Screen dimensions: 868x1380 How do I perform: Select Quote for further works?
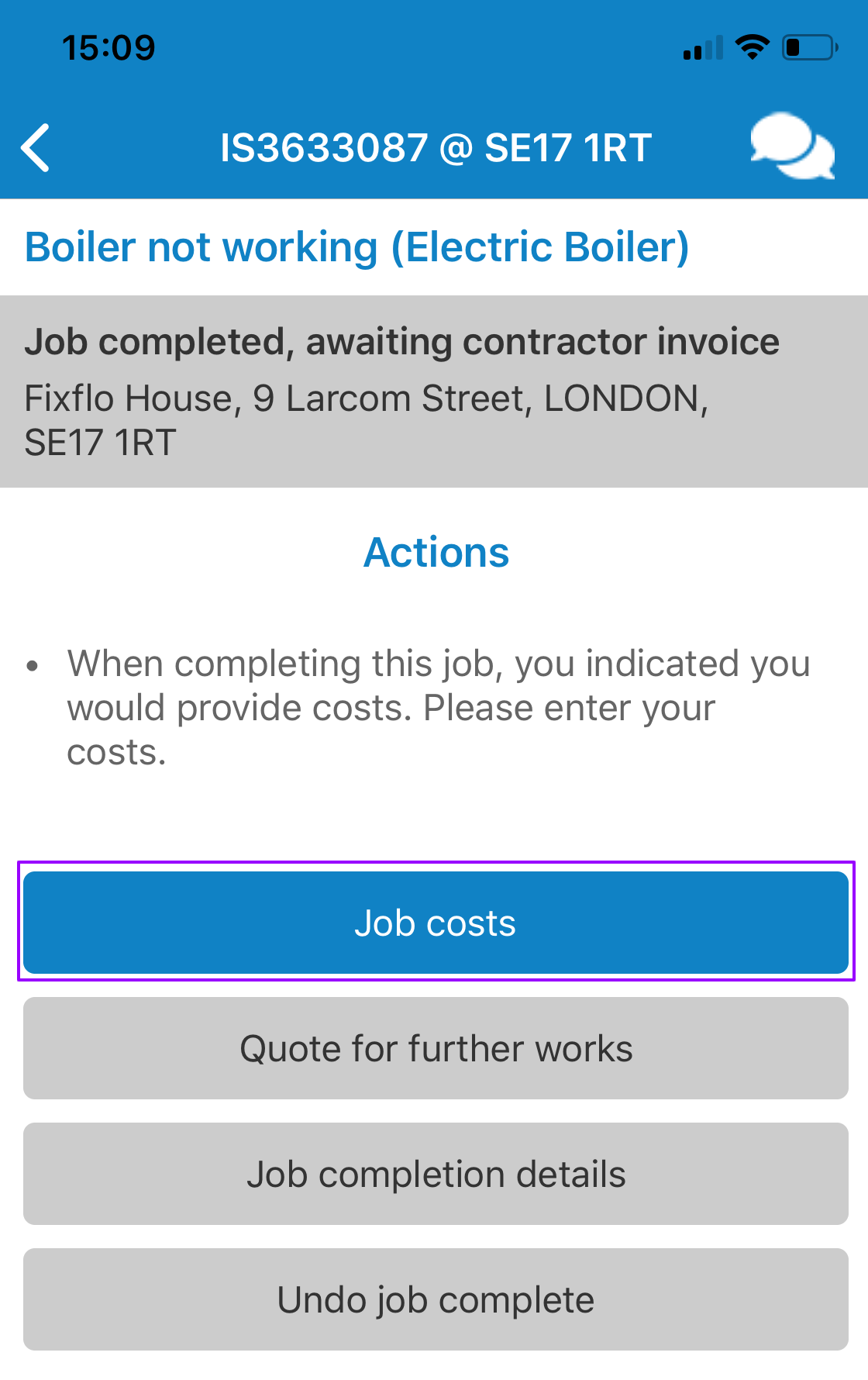coord(434,1048)
